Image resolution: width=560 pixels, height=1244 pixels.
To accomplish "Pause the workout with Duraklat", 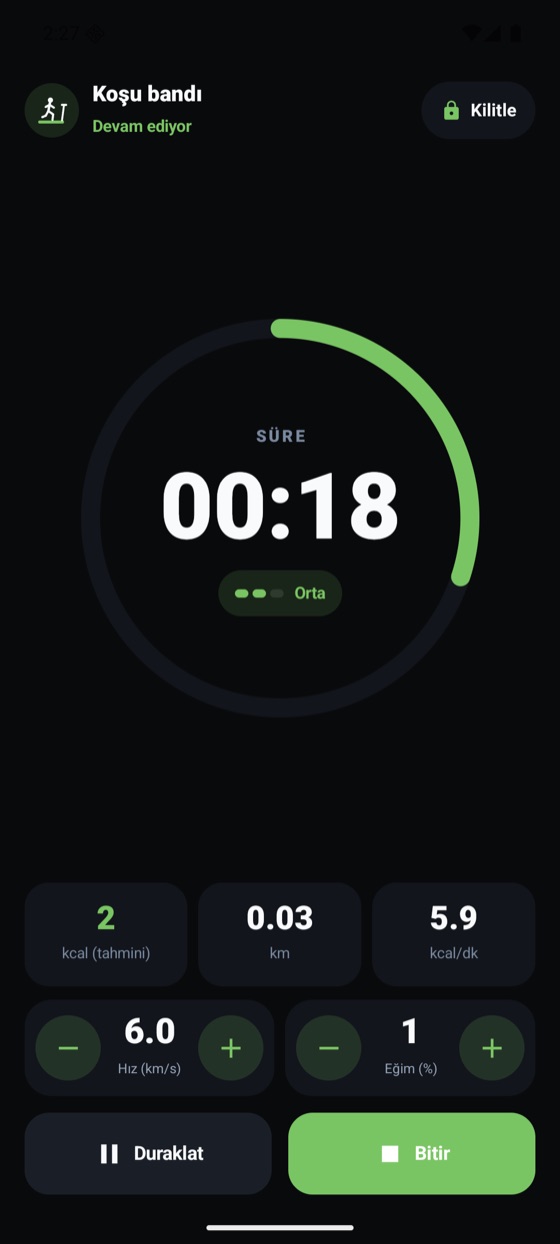I will (x=148, y=1153).
